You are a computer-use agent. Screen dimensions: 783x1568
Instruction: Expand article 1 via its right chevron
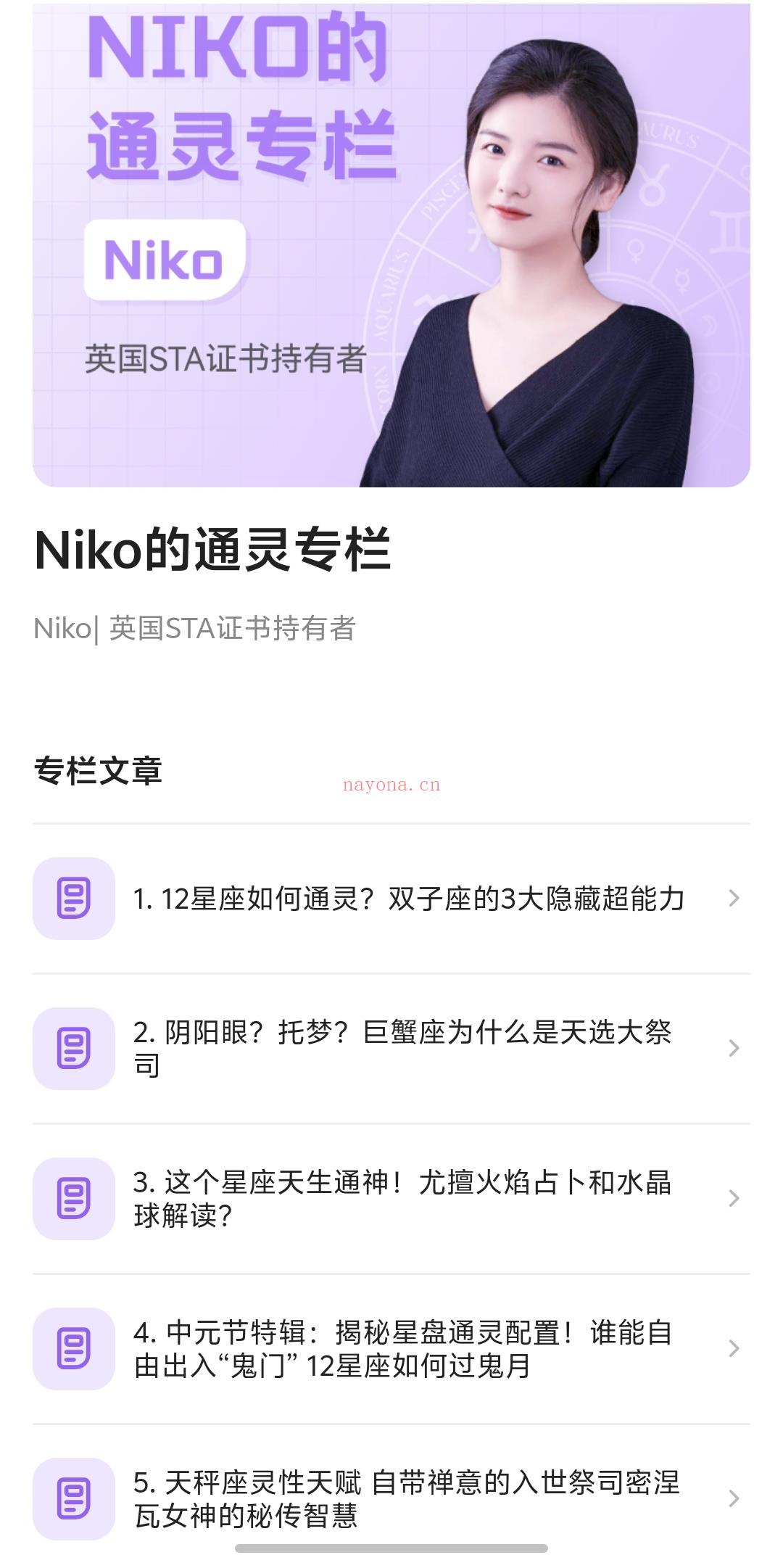coord(734,899)
